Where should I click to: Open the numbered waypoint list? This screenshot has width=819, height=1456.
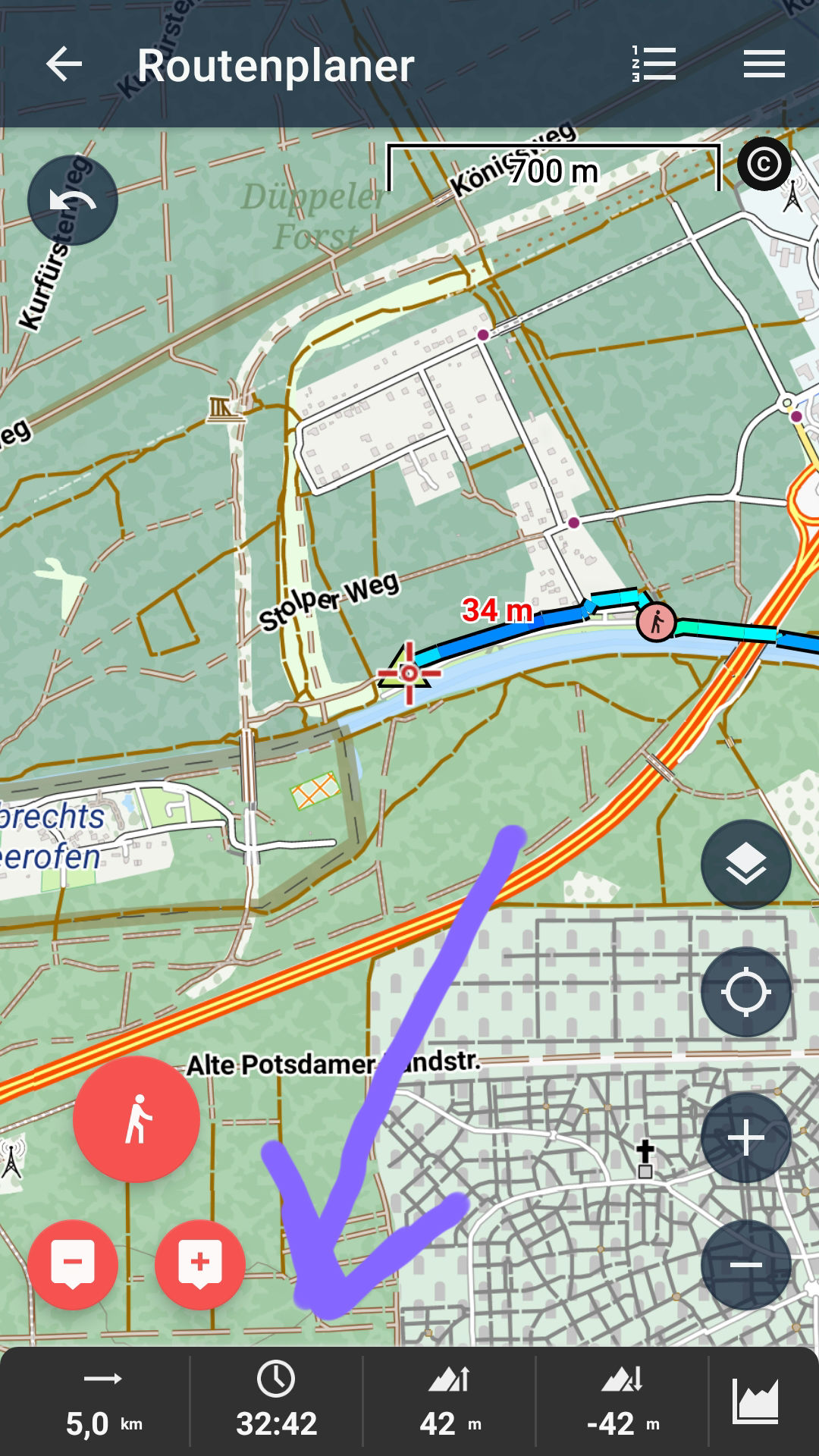pyautogui.click(x=654, y=64)
